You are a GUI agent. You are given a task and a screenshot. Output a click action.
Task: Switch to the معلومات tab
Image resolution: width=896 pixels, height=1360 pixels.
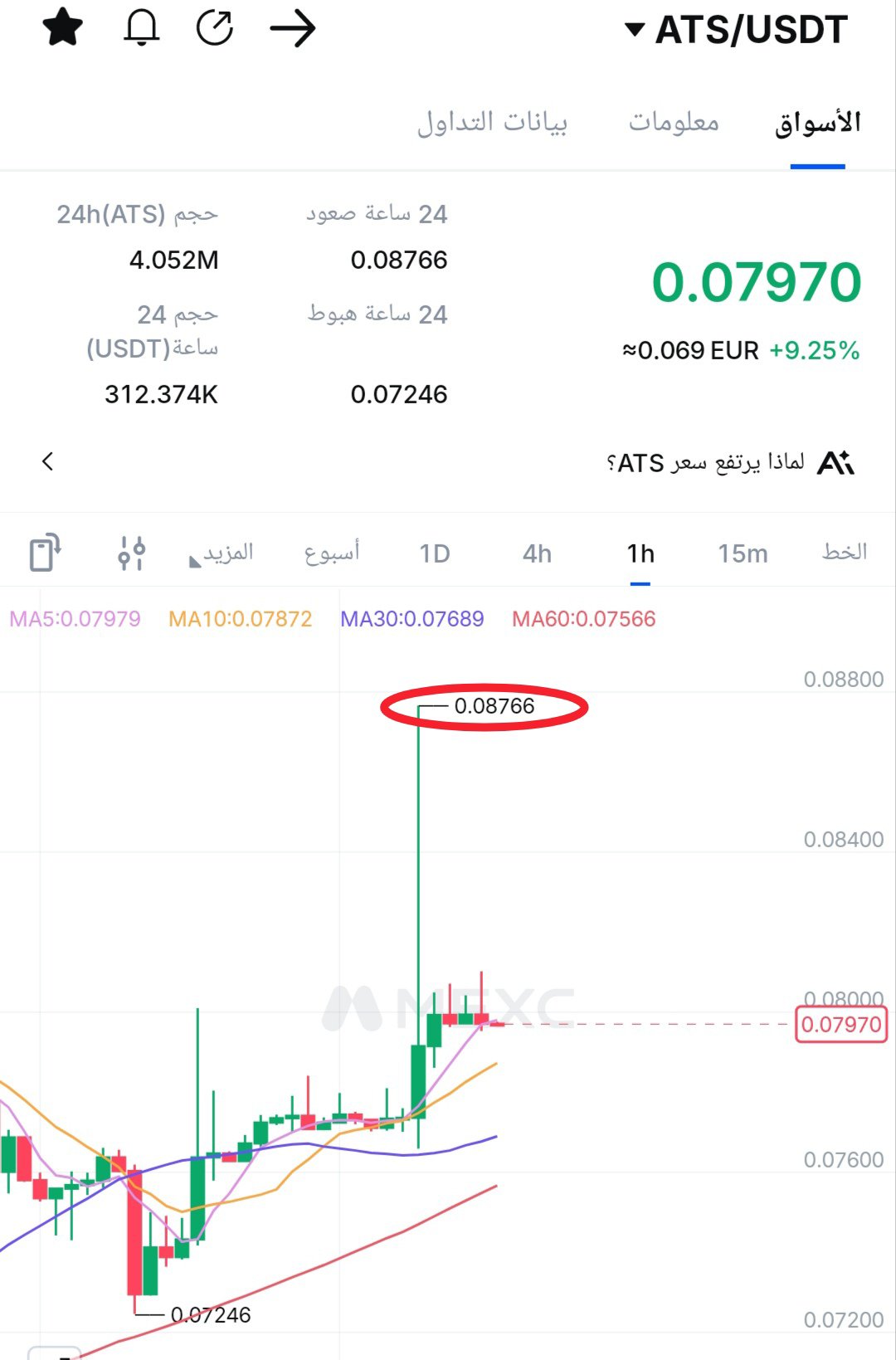point(674,122)
